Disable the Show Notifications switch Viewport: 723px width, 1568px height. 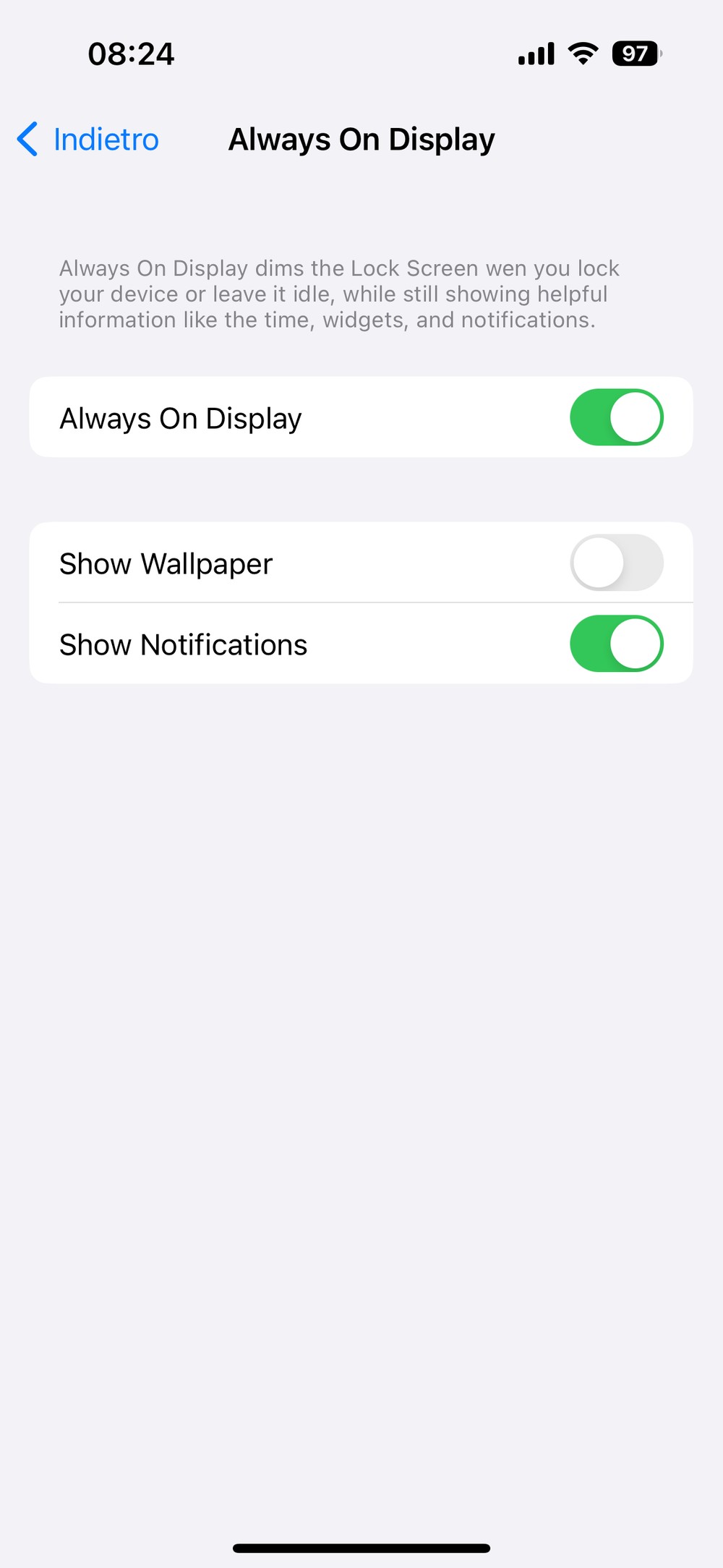(x=617, y=644)
